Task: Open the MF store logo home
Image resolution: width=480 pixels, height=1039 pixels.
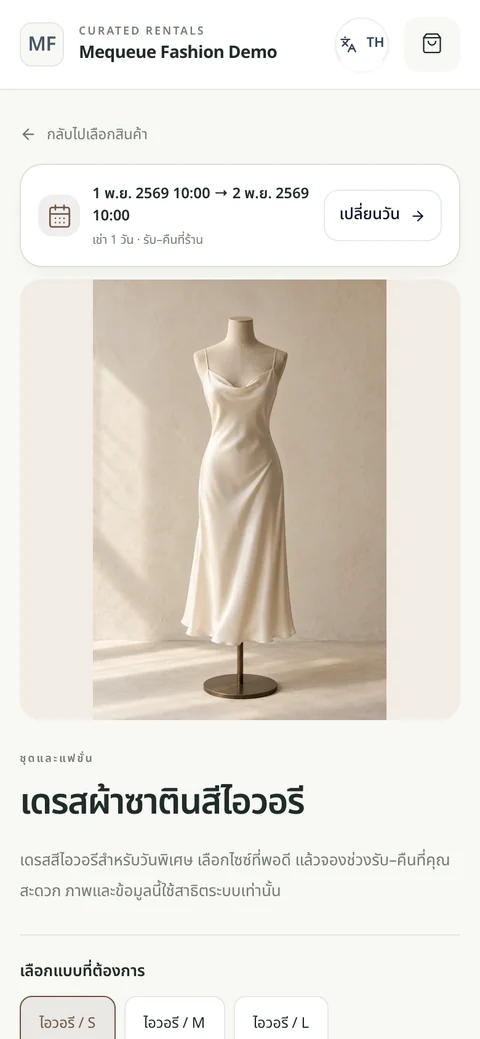Action: [x=42, y=44]
